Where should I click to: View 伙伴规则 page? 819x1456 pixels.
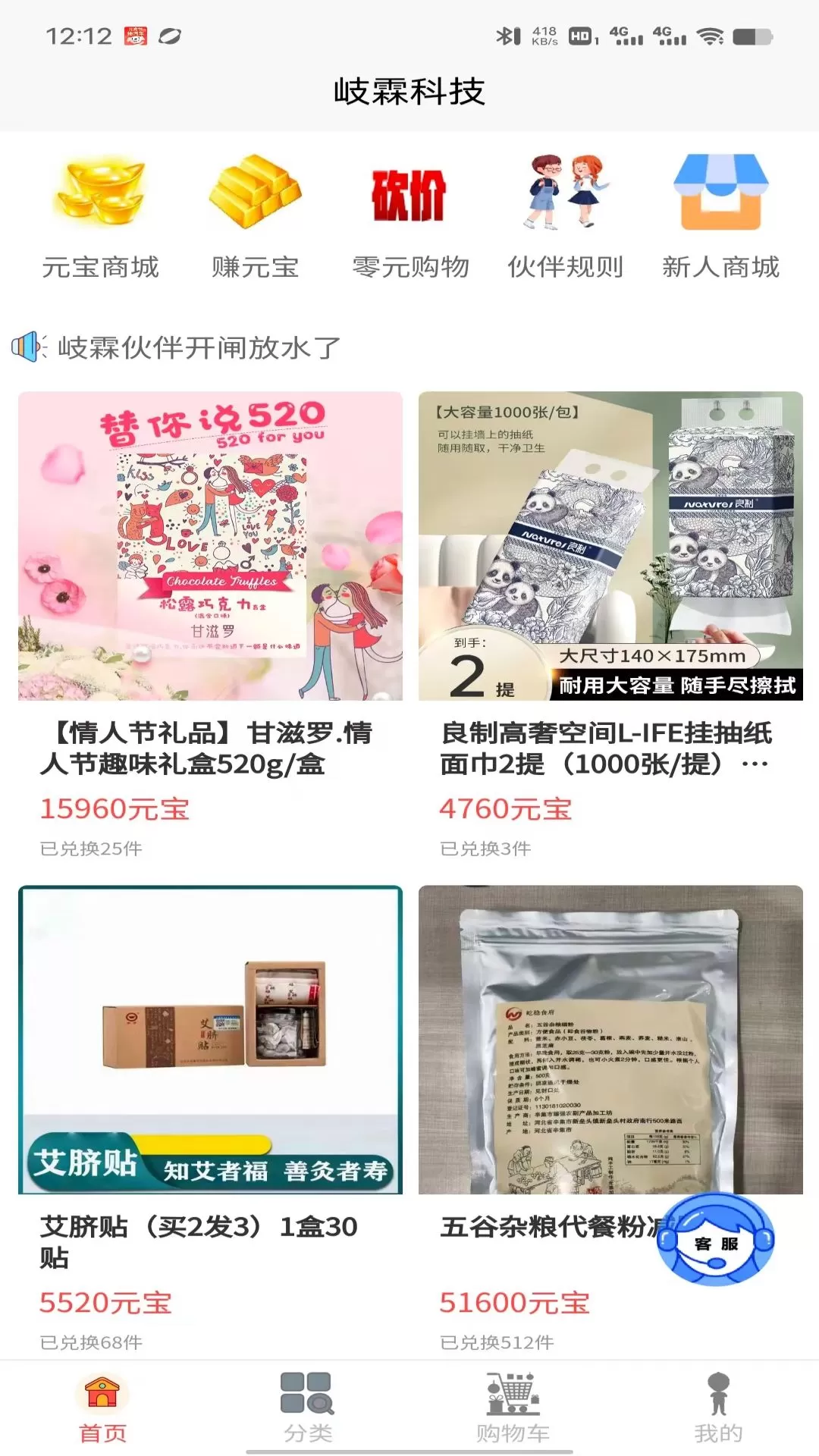click(x=565, y=217)
